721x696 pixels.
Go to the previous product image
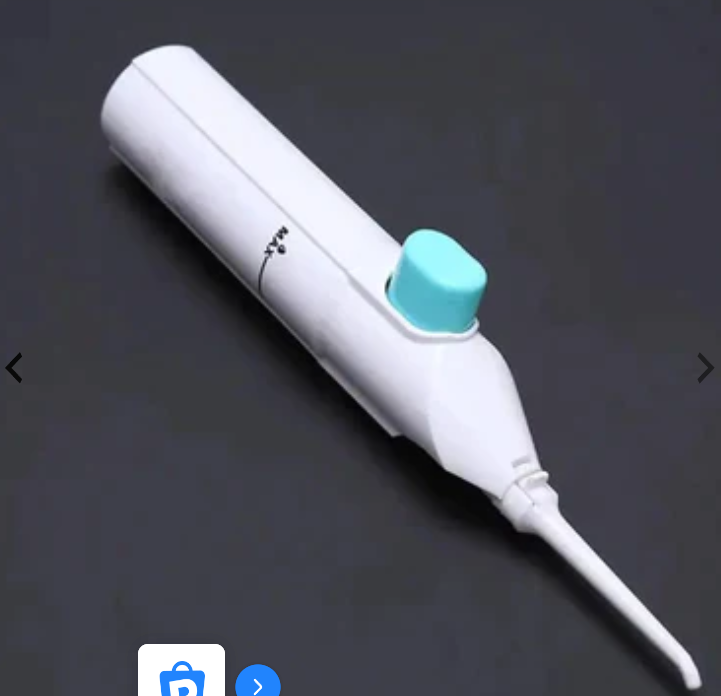pyautogui.click(x=14, y=368)
